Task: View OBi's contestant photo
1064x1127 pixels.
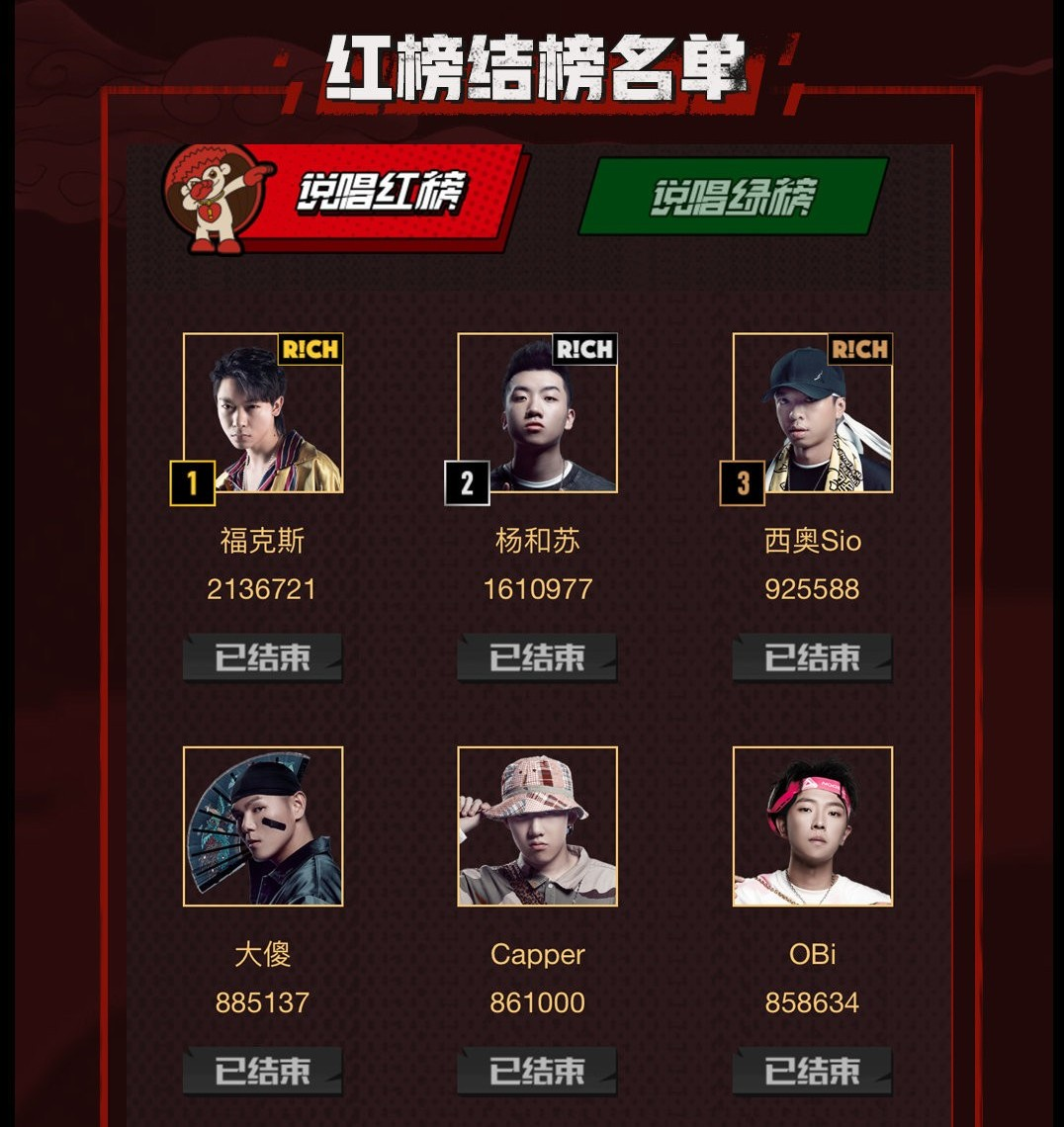Action: point(812,826)
